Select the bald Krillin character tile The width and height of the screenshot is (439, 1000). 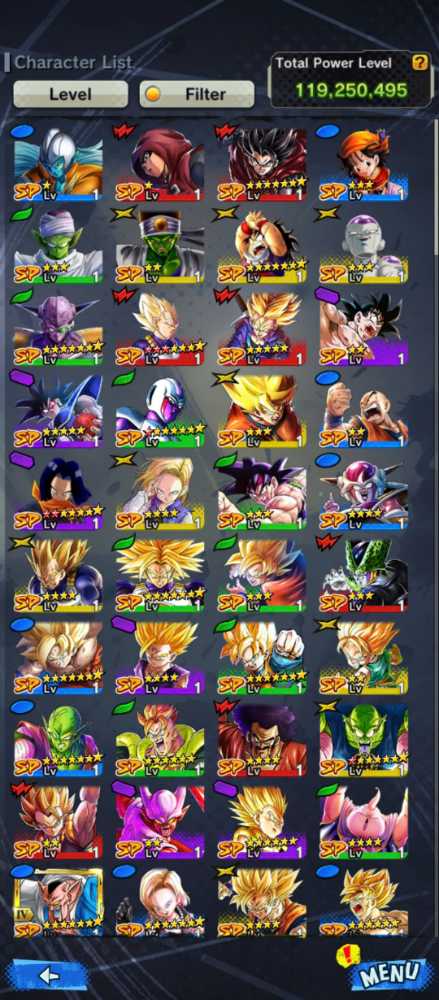(x=364, y=411)
